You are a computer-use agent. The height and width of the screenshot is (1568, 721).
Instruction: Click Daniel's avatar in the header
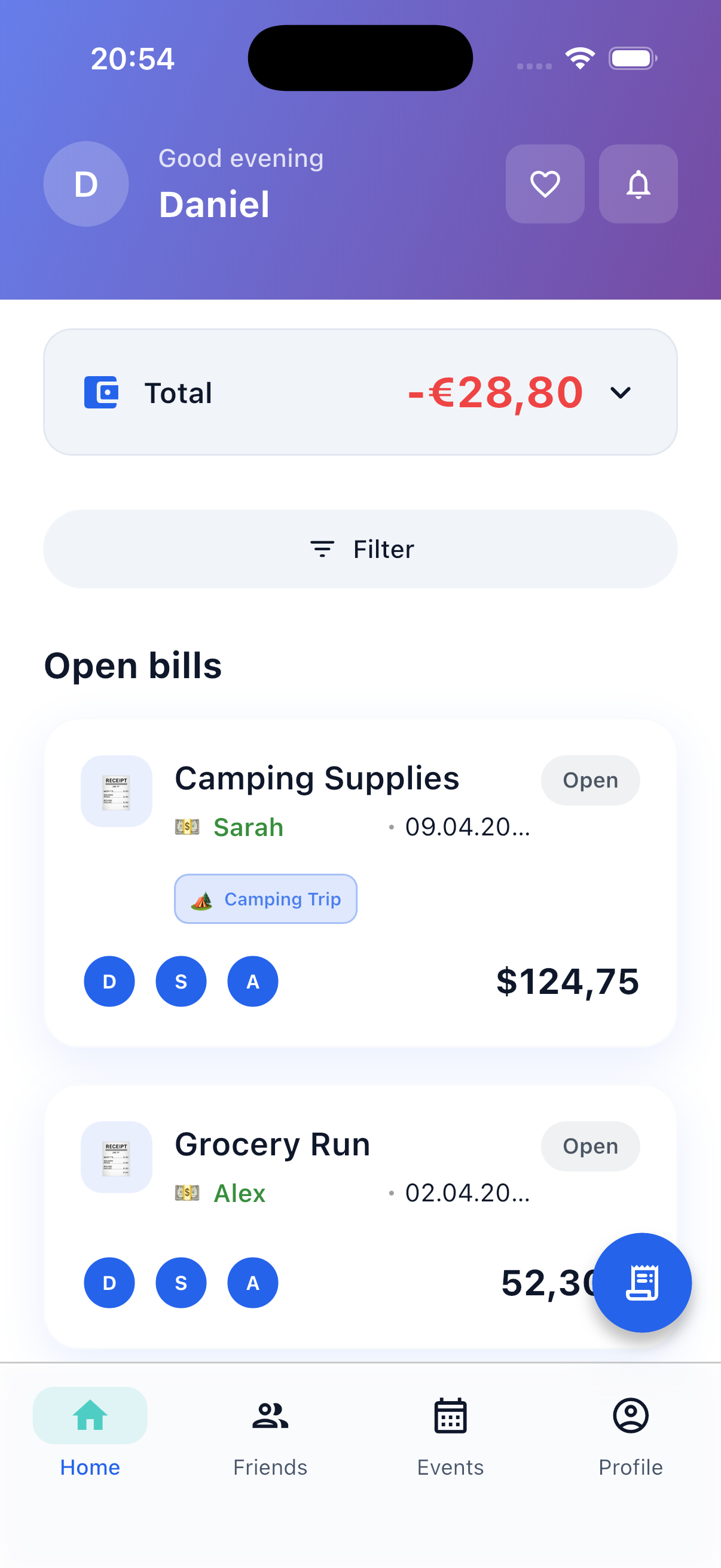[x=85, y=184]
